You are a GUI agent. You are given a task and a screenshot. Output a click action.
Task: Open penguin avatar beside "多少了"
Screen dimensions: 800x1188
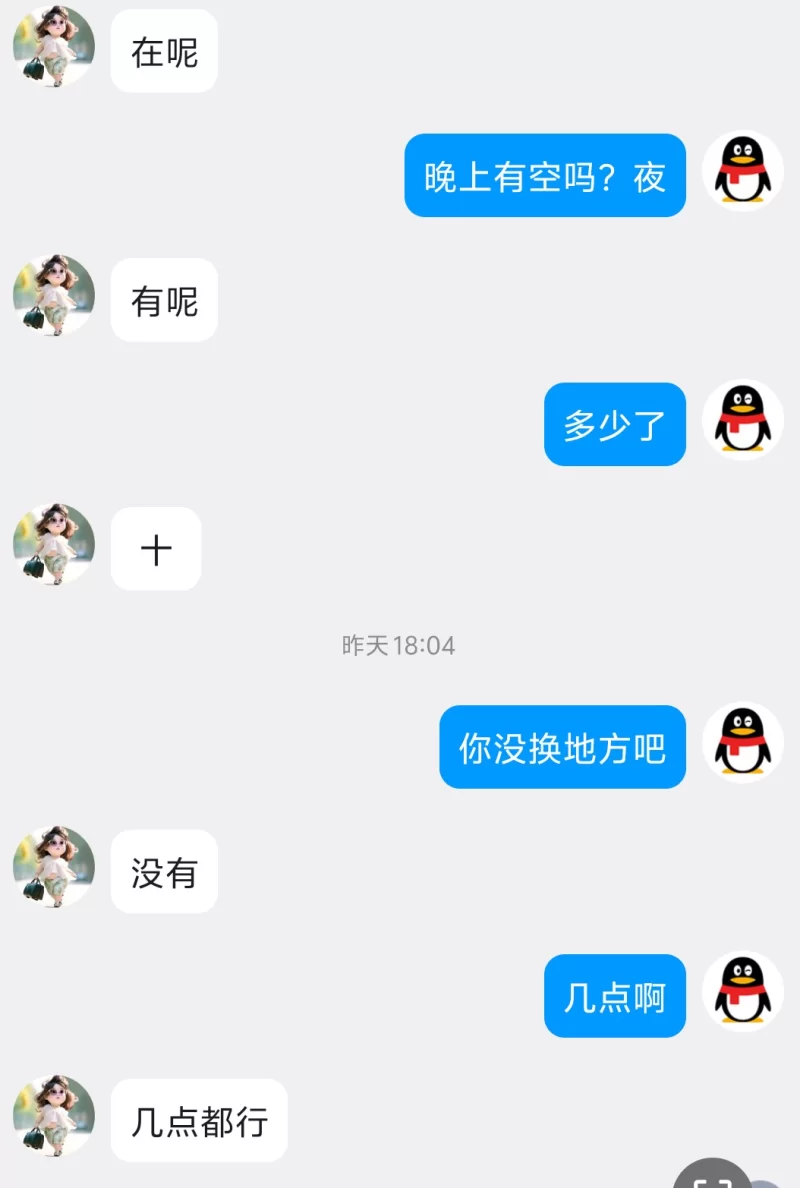742,421
